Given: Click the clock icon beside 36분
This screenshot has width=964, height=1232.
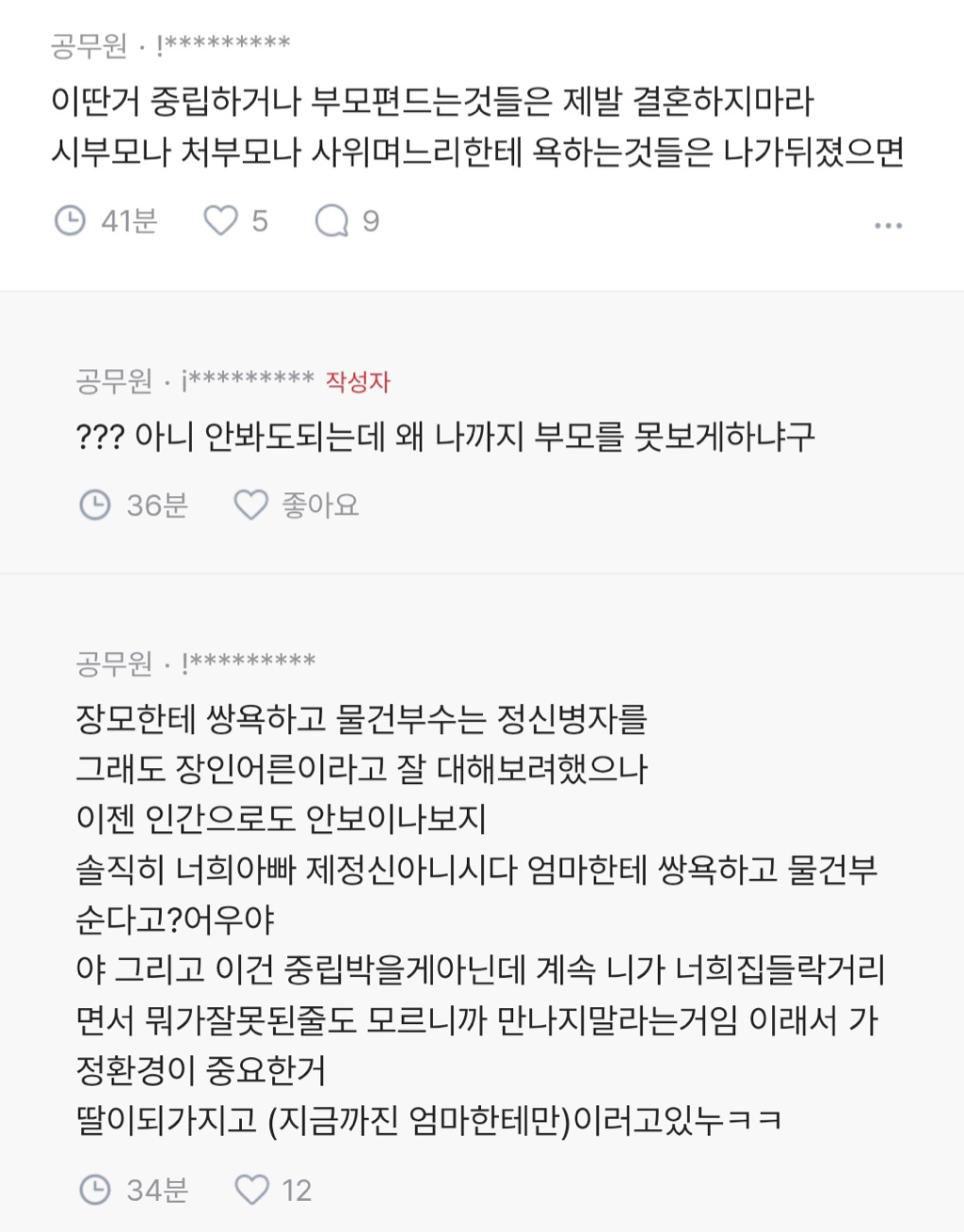Looking at the screenshot, I should [x=94, y=505].
